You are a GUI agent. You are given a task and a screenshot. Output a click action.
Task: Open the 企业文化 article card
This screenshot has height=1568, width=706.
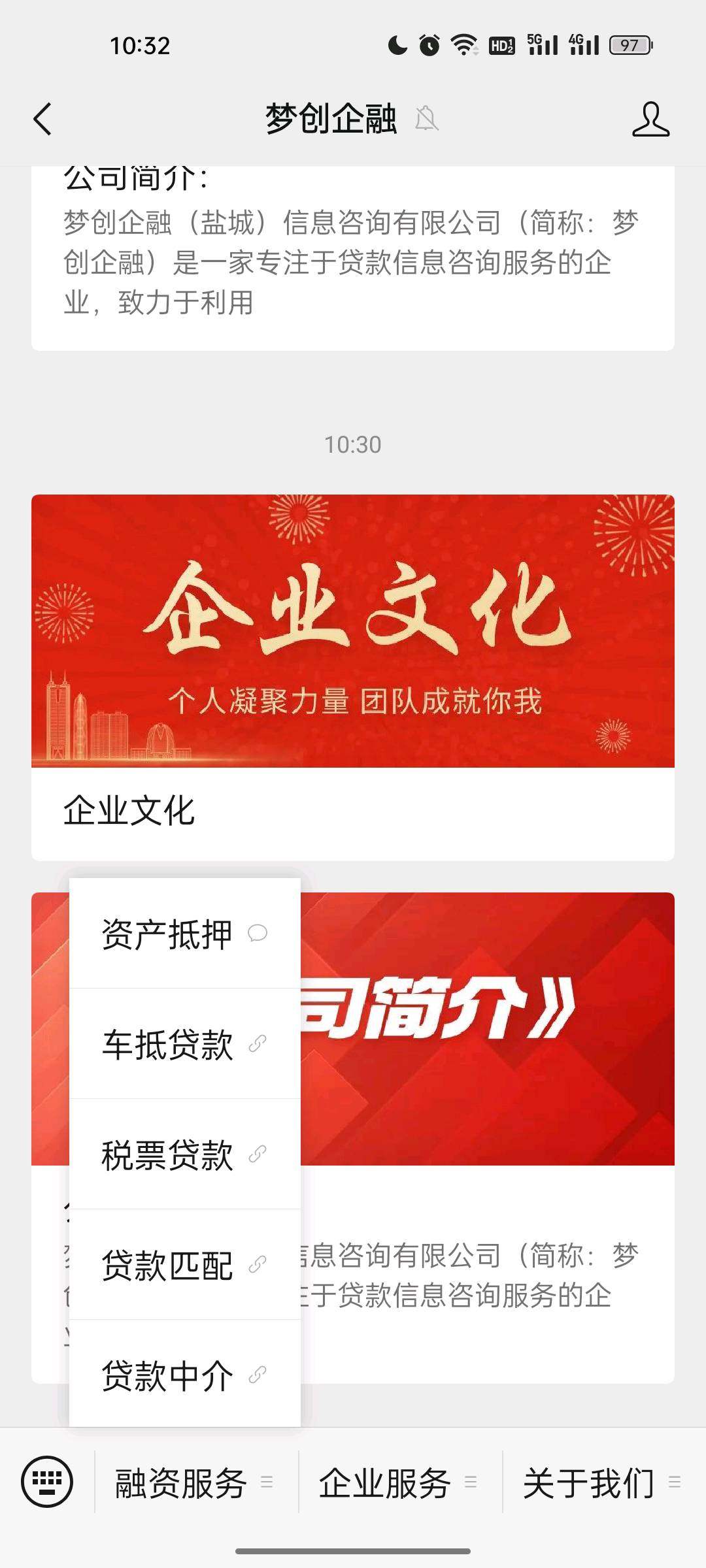tap(353, 676)
